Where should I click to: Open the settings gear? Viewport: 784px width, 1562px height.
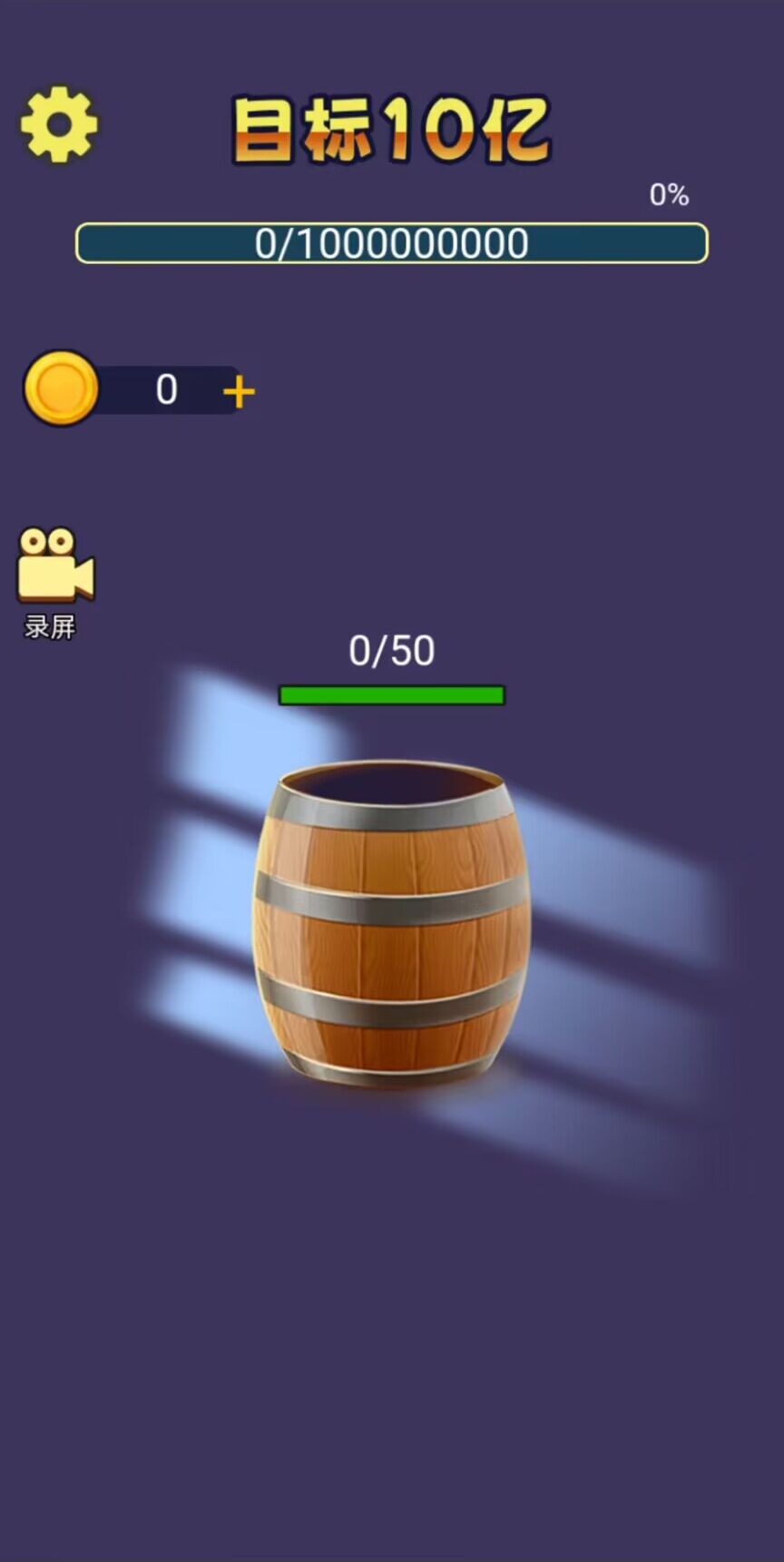59,125
